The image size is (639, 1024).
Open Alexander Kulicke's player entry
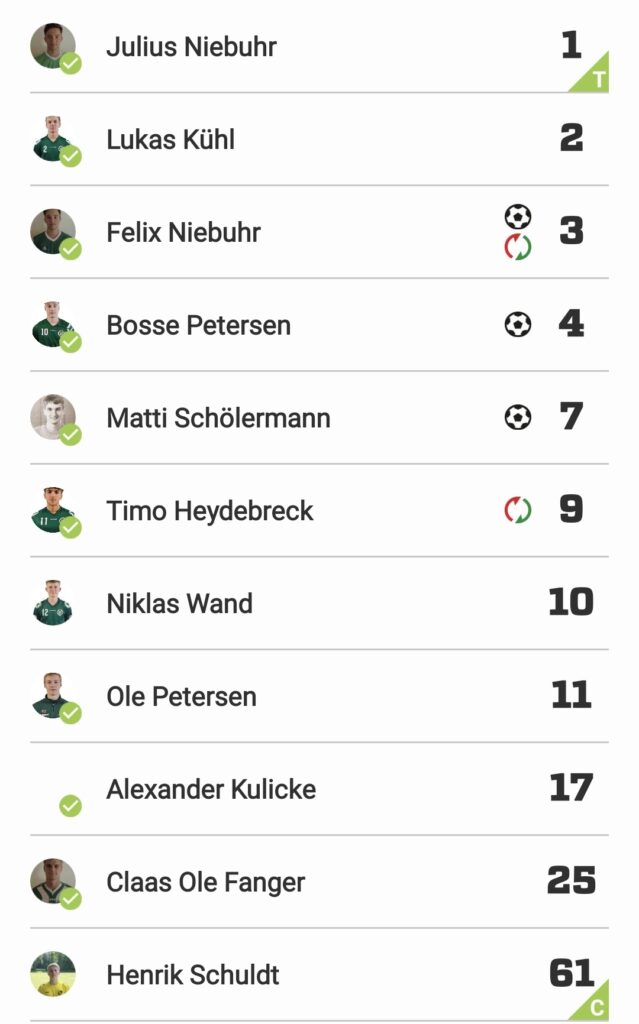coord(211,790)
